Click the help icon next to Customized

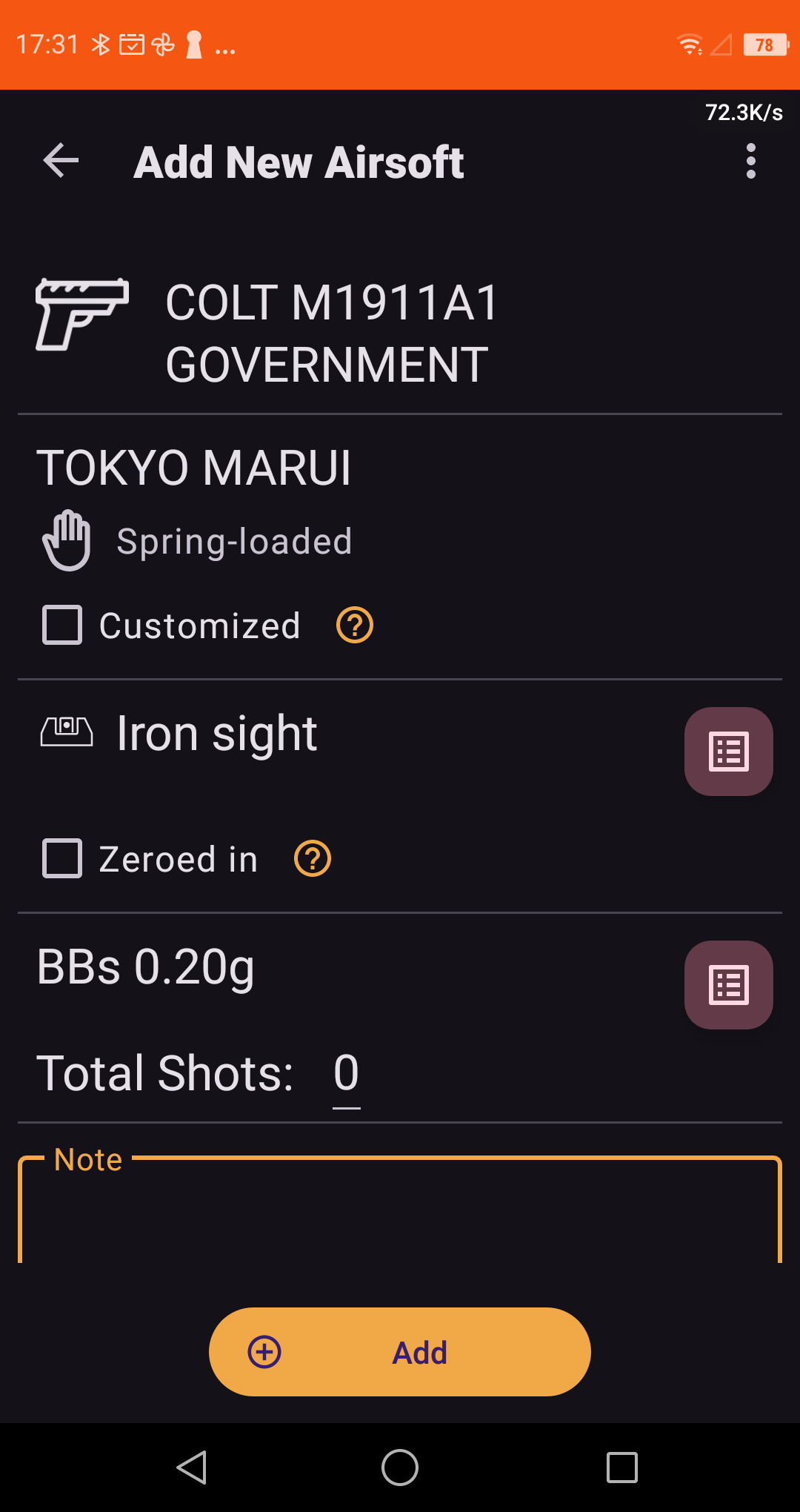click(356, 625)
